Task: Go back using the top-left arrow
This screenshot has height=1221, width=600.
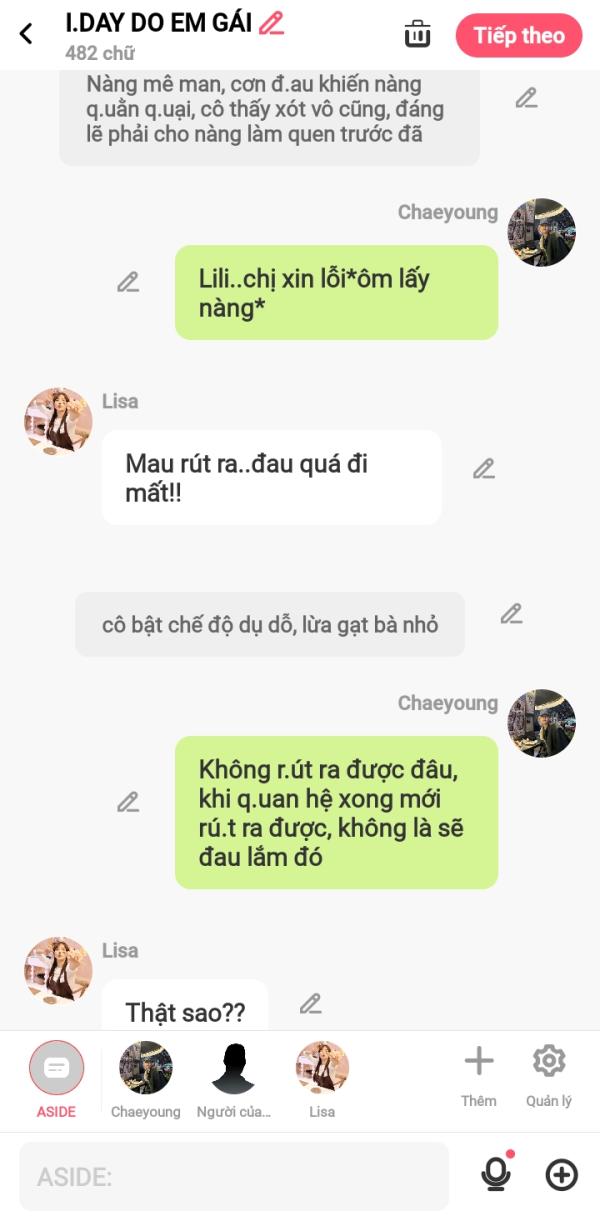Action: click(26, 33)
